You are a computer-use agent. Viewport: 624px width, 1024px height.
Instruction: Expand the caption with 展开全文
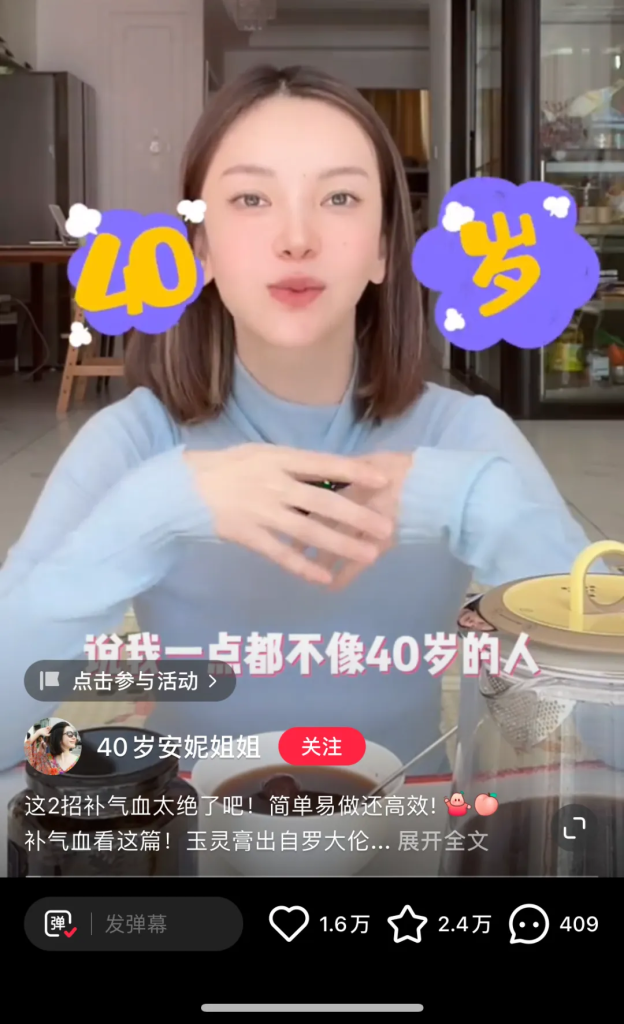click(443, 841)
